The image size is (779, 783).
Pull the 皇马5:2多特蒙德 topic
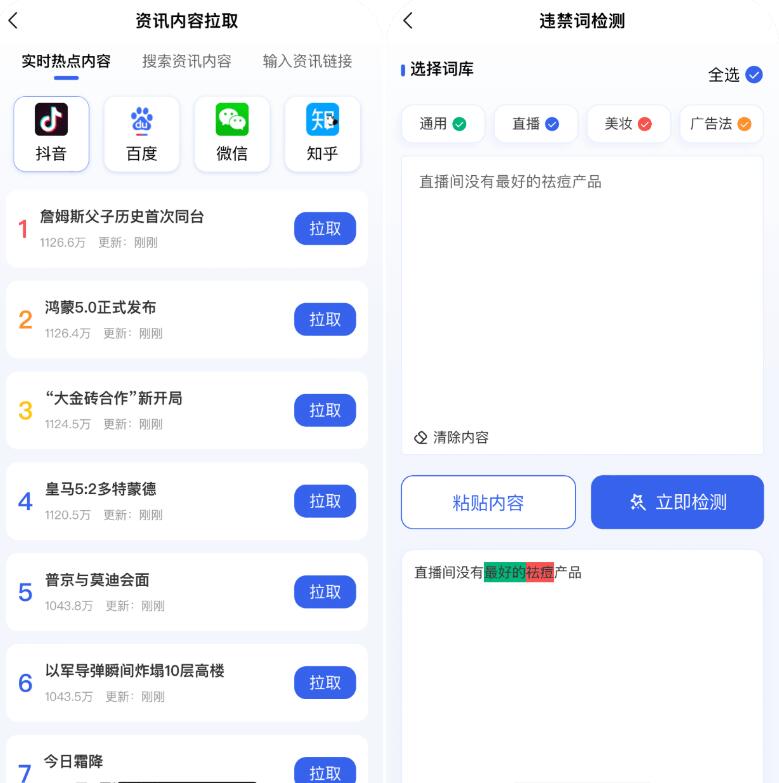pyautogui.click(x=324, y=501)
